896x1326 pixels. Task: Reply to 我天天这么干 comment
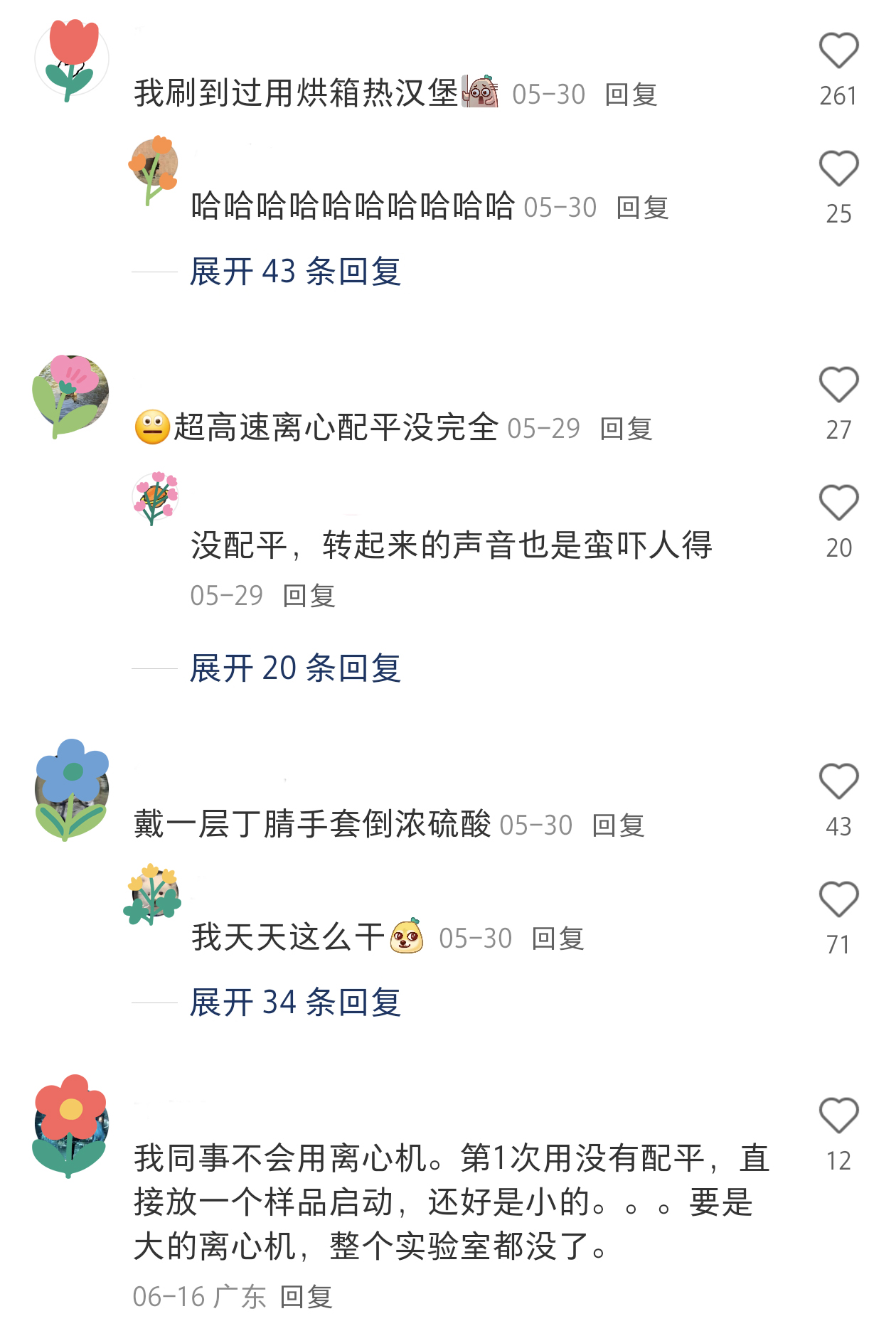[558, 939]
